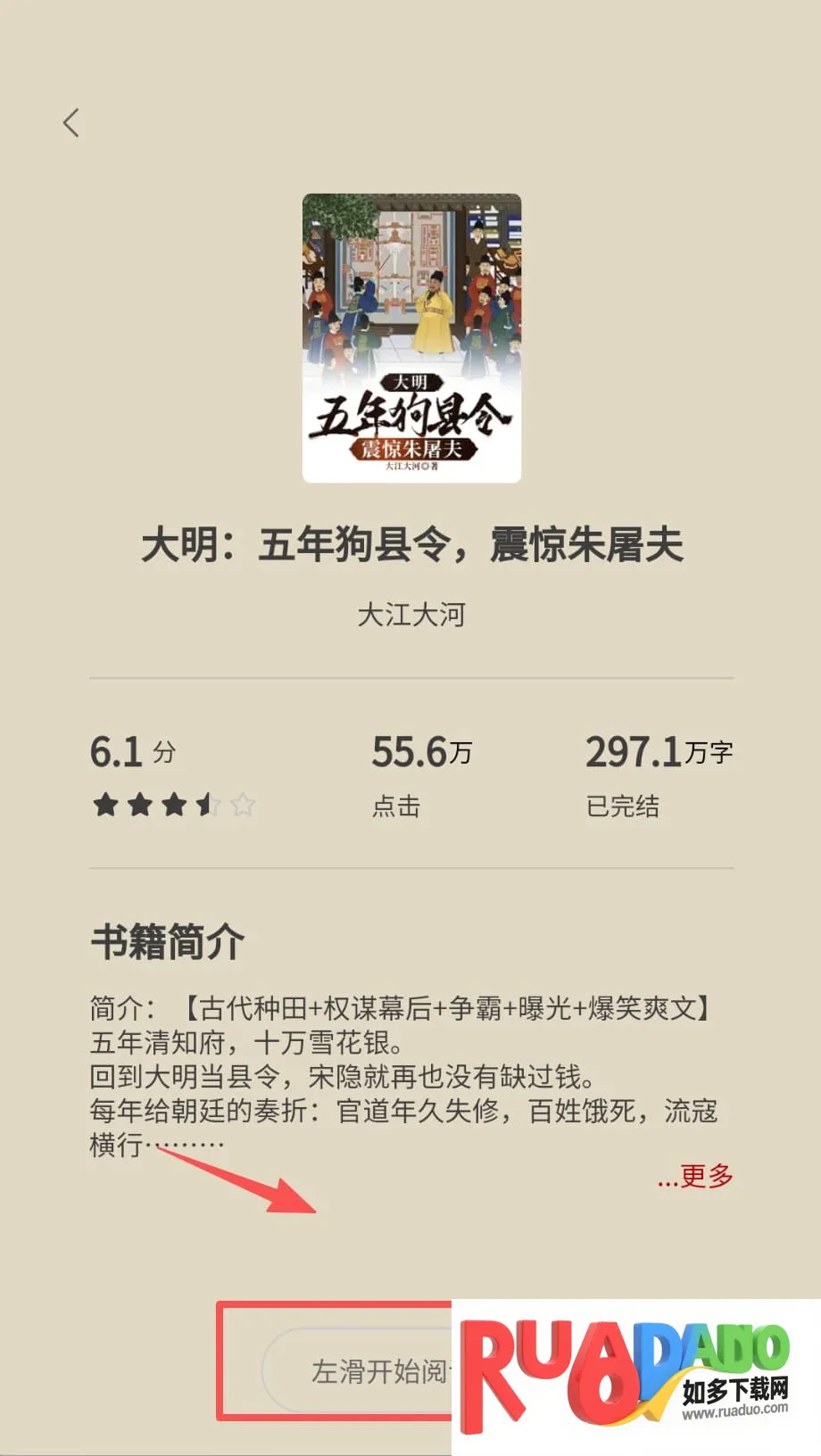Image resolution: width=821 pixels, height=1456 pixels.
Task: Click the 点击 stat label
Action: [395, 806]
